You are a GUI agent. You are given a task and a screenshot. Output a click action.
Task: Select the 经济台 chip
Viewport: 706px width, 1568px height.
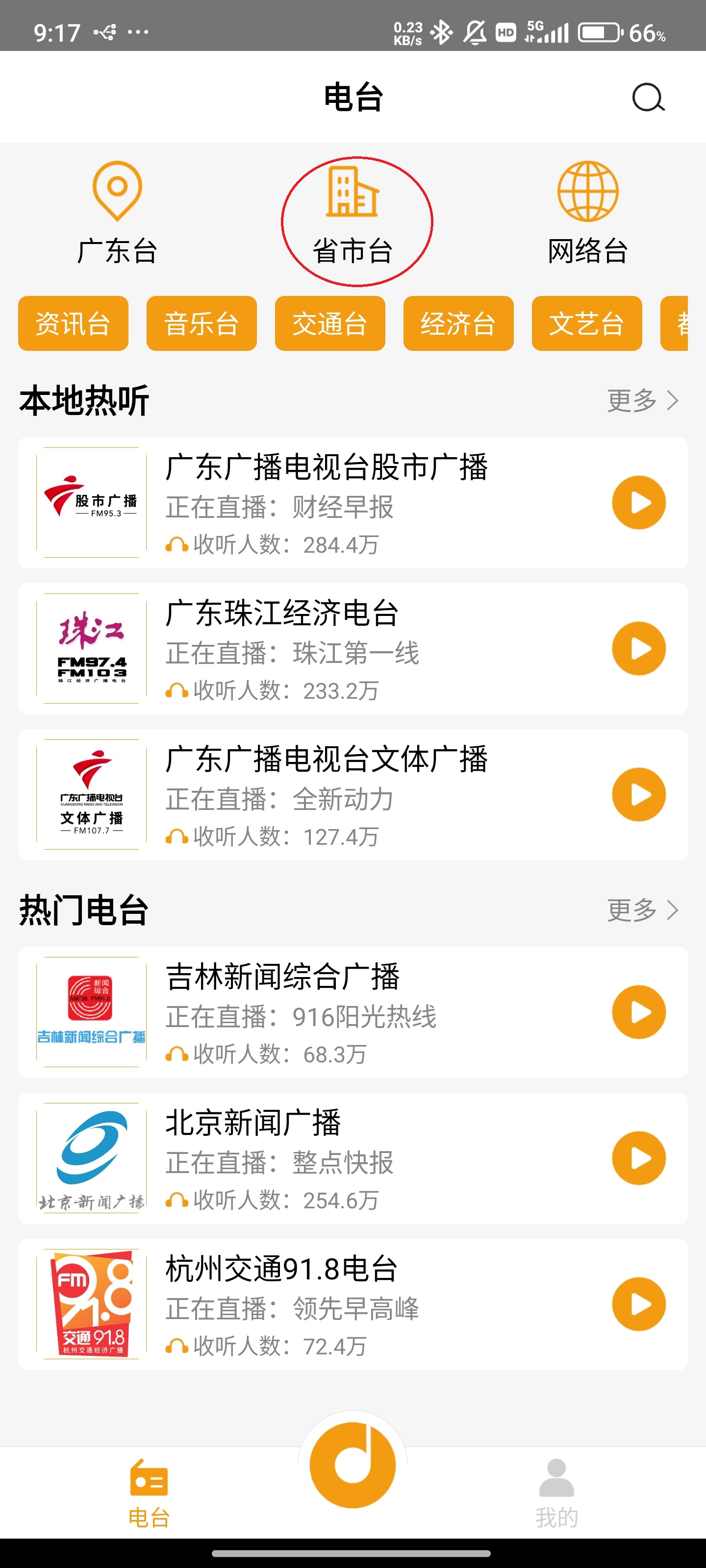[x=458, y=323]
